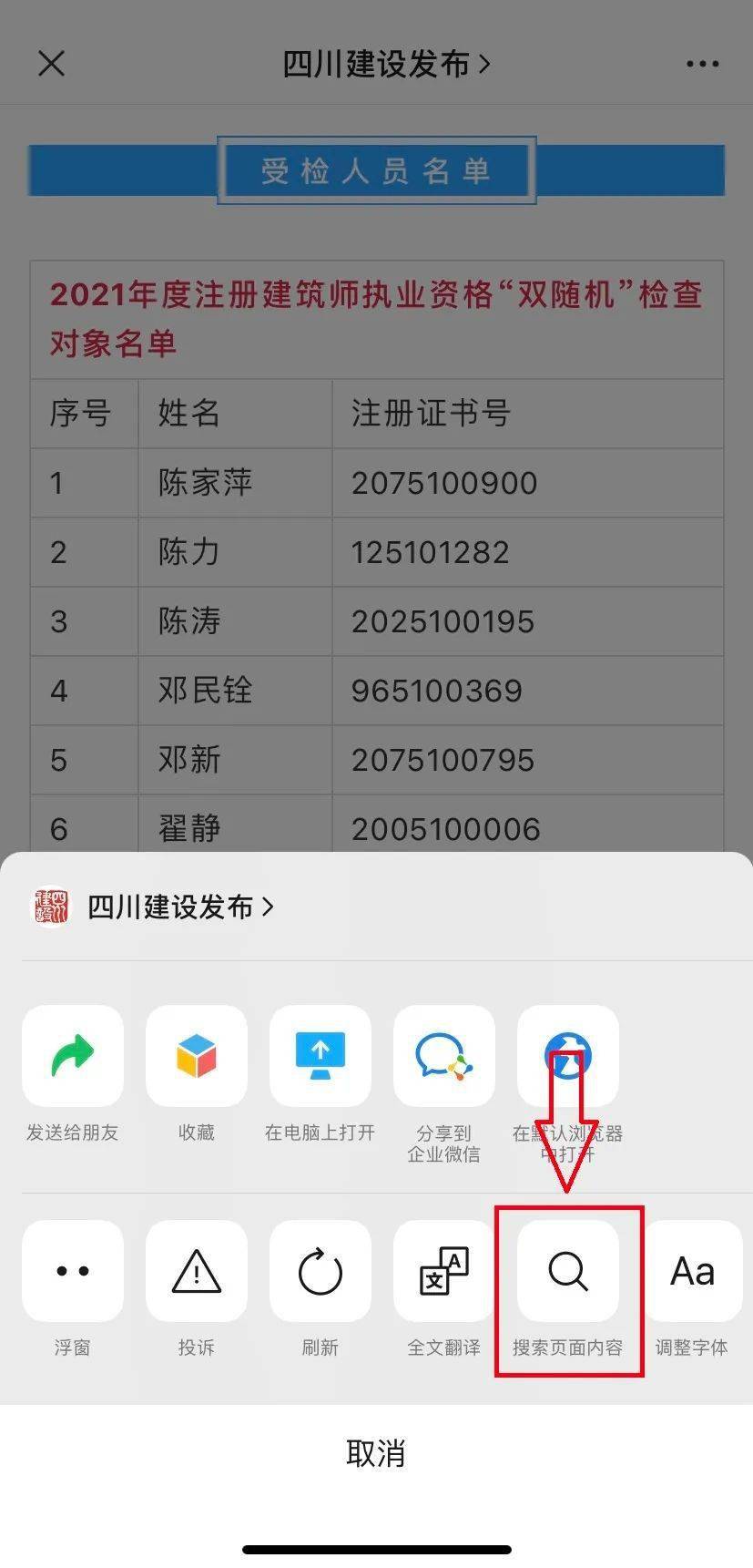Dismiss the sheet with 取消
The width and height of the screenshot is (753, 1568).
click(376, 1453)
